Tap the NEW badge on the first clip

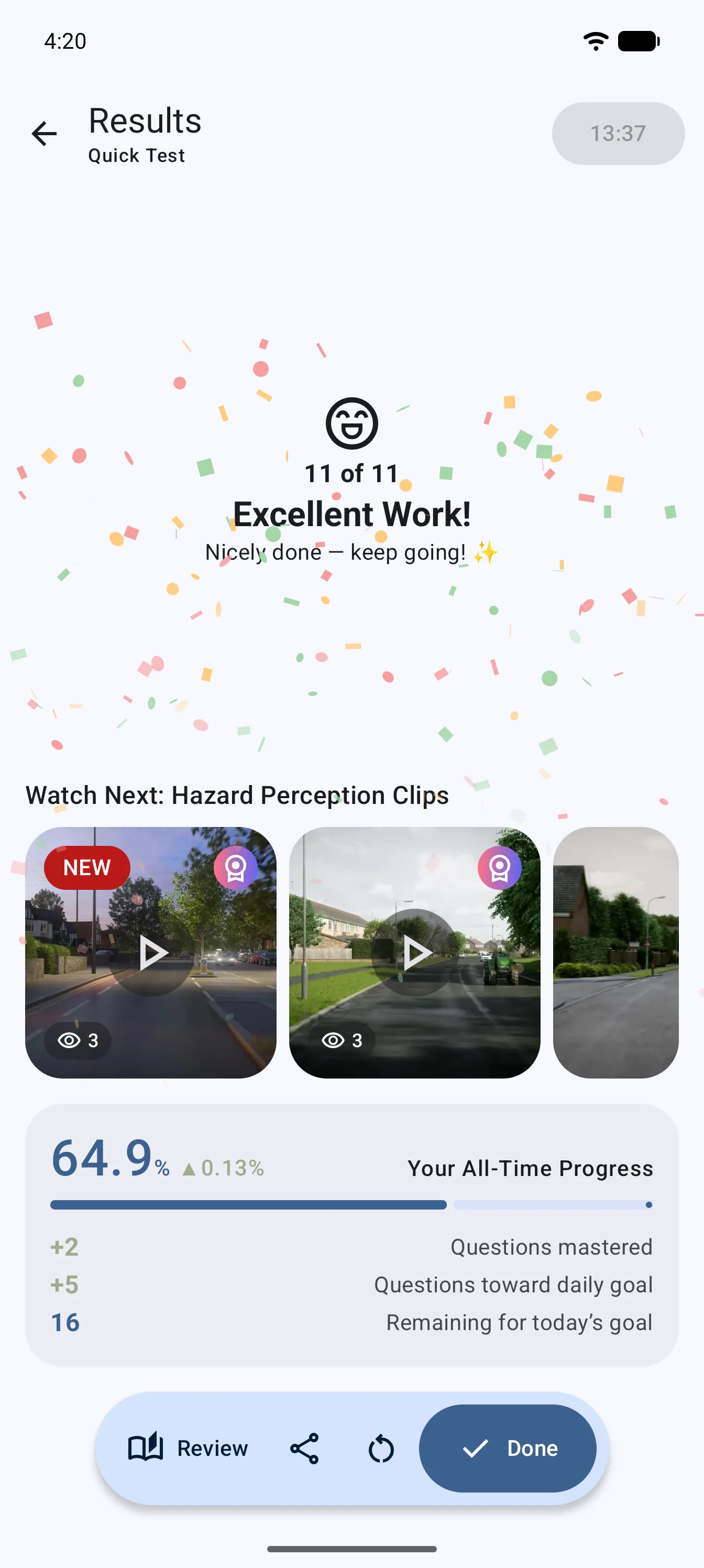pyautogui.click(x=87, y=867)
